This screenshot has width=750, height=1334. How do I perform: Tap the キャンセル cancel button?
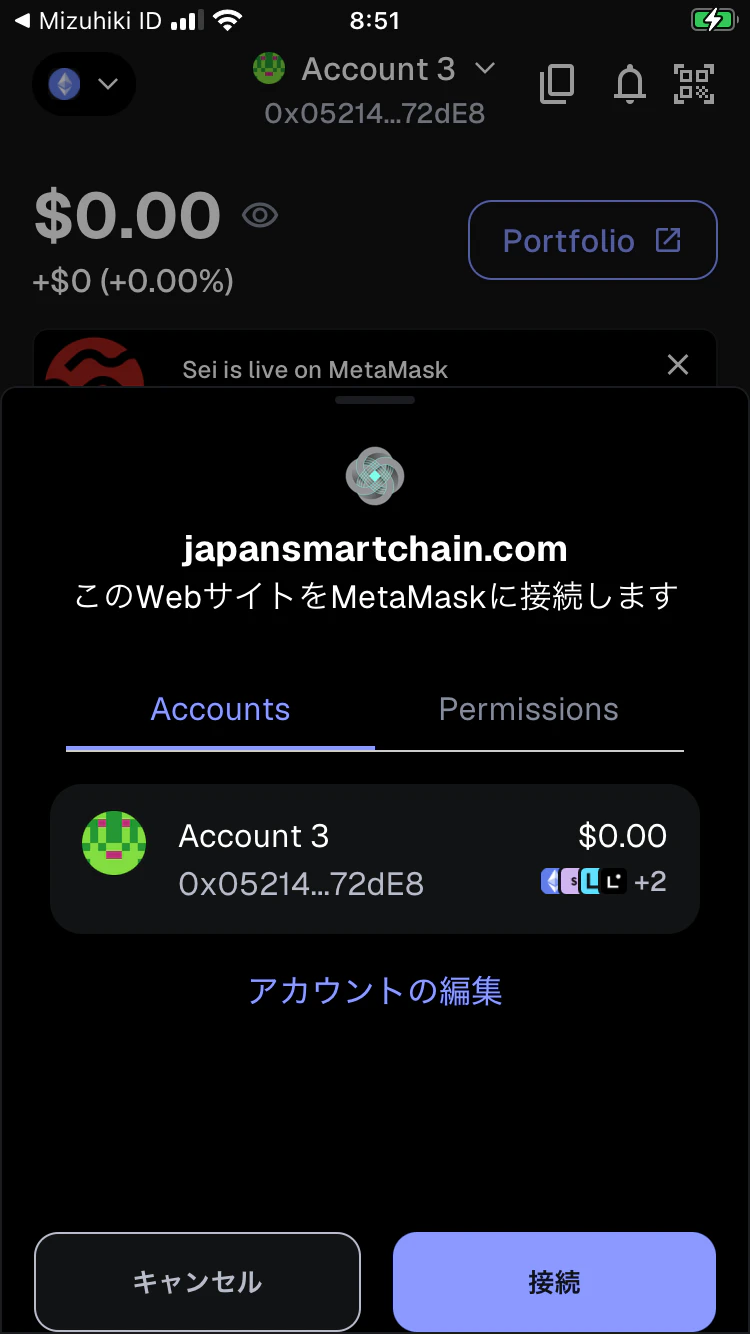(x=197, y=1281)
